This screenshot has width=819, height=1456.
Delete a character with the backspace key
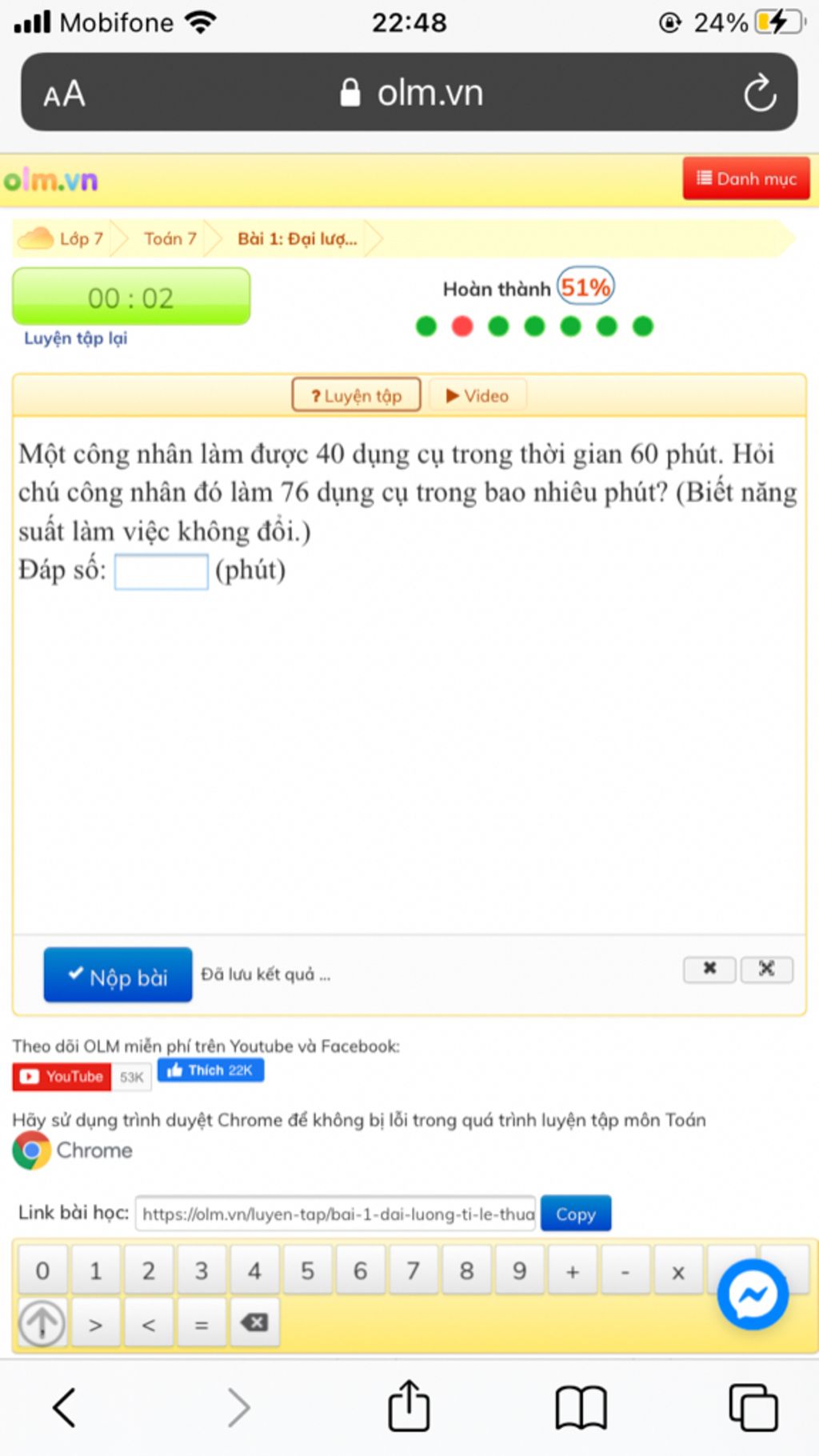[x=254, y=1323]
